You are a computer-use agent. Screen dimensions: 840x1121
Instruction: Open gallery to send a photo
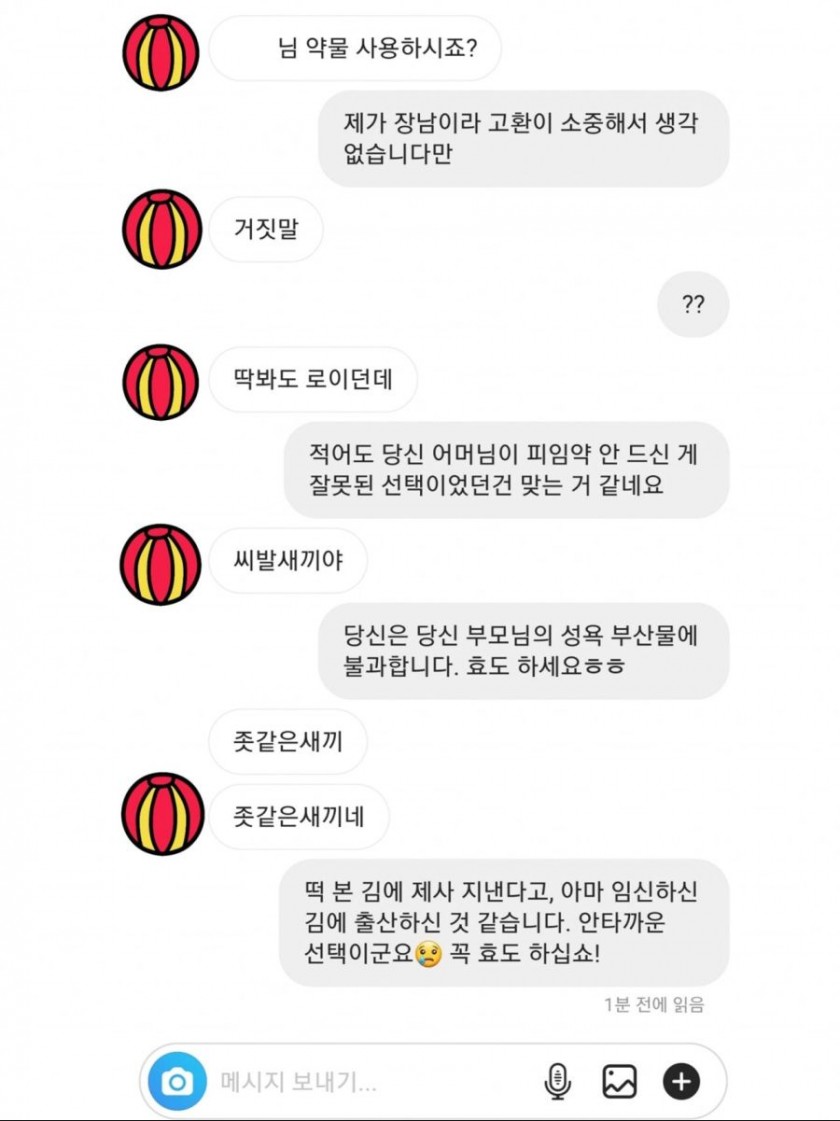[619, 1081]
